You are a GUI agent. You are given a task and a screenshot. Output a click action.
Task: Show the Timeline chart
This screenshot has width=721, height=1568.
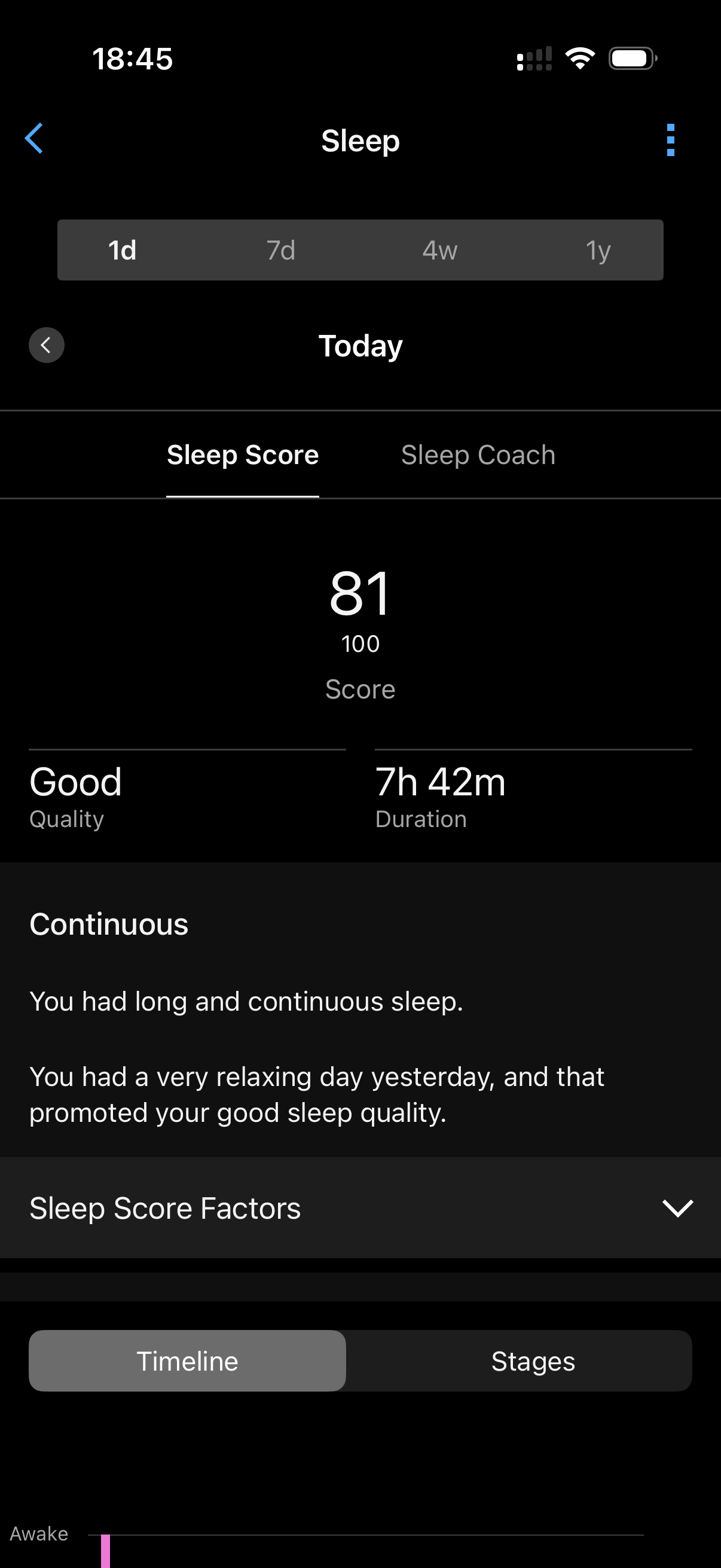click(187, 1361)
